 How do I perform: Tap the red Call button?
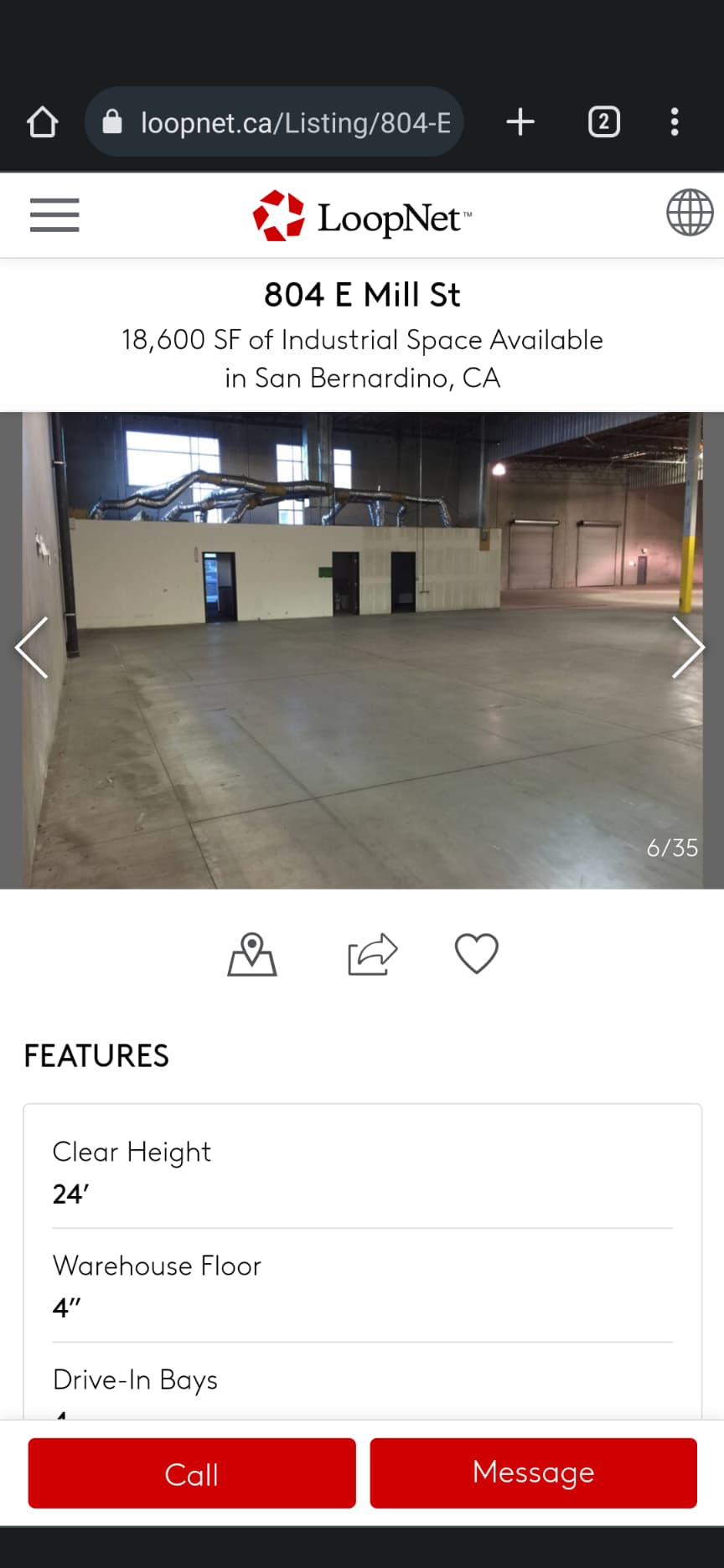192,1473
